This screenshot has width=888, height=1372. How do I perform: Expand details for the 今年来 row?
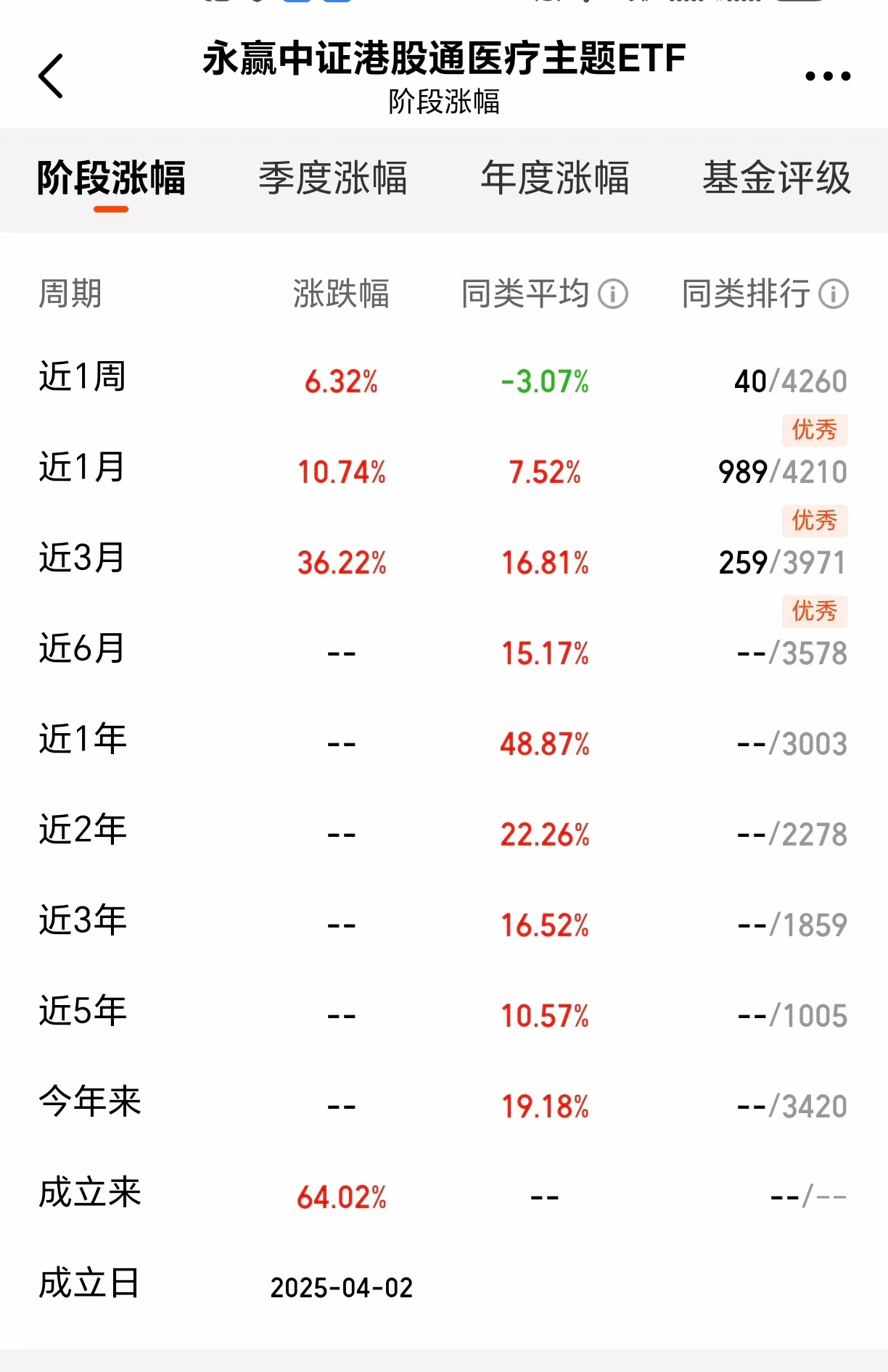[89, 1103]
